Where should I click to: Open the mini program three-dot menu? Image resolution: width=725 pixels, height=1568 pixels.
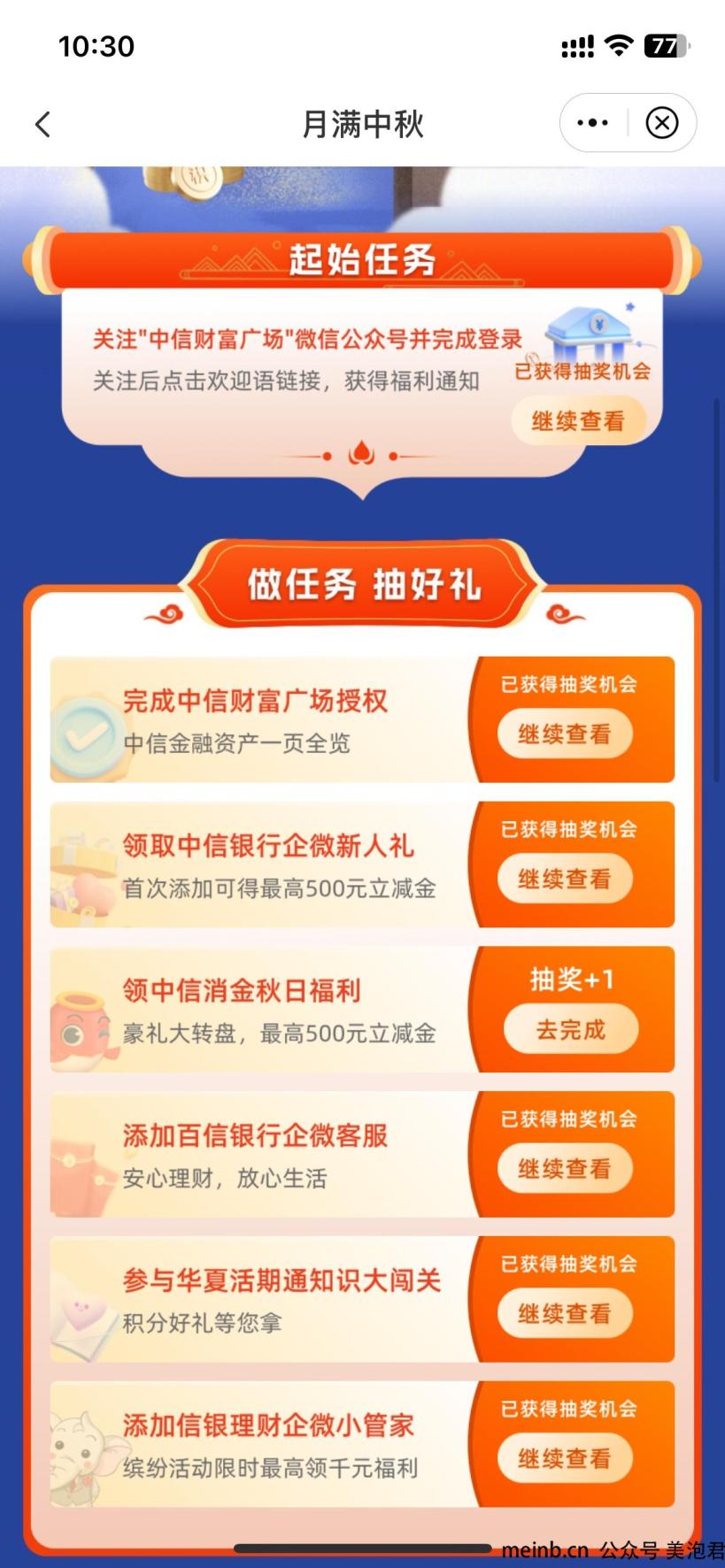click(x=592, y=123)
